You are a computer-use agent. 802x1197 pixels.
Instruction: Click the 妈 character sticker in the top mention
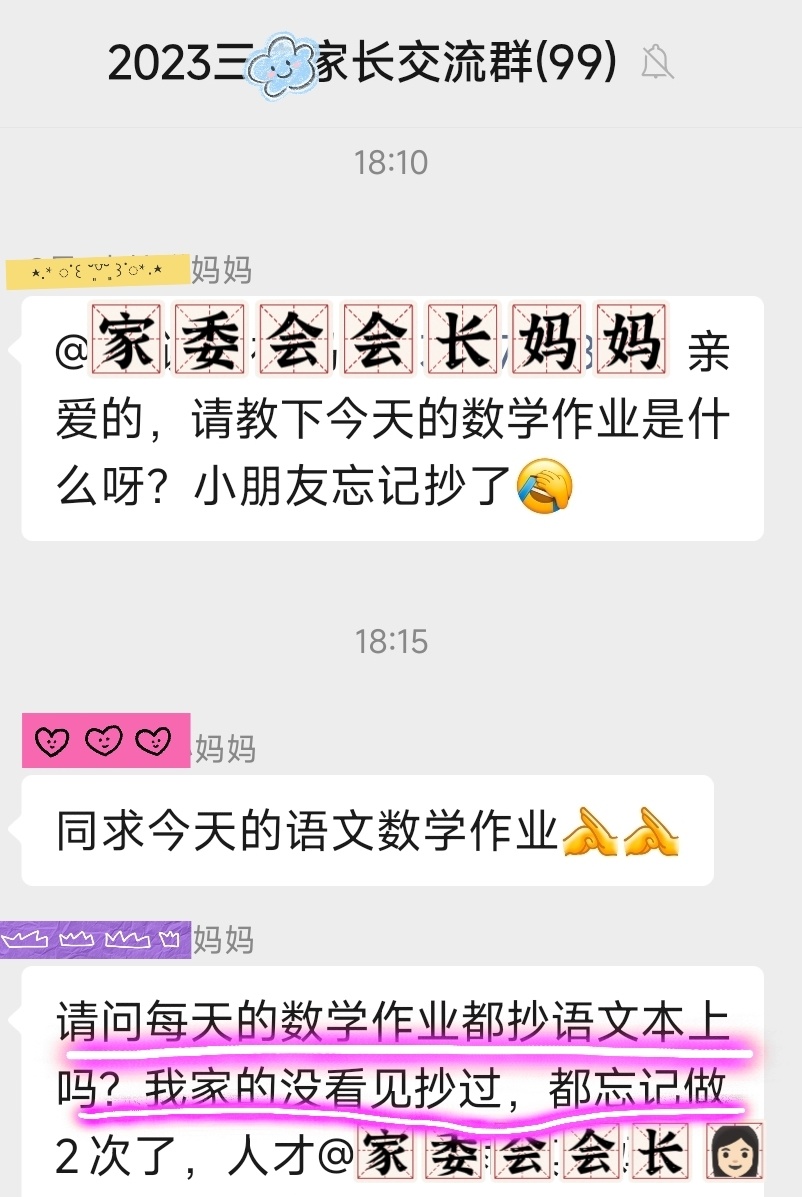(x=545, y=345)
